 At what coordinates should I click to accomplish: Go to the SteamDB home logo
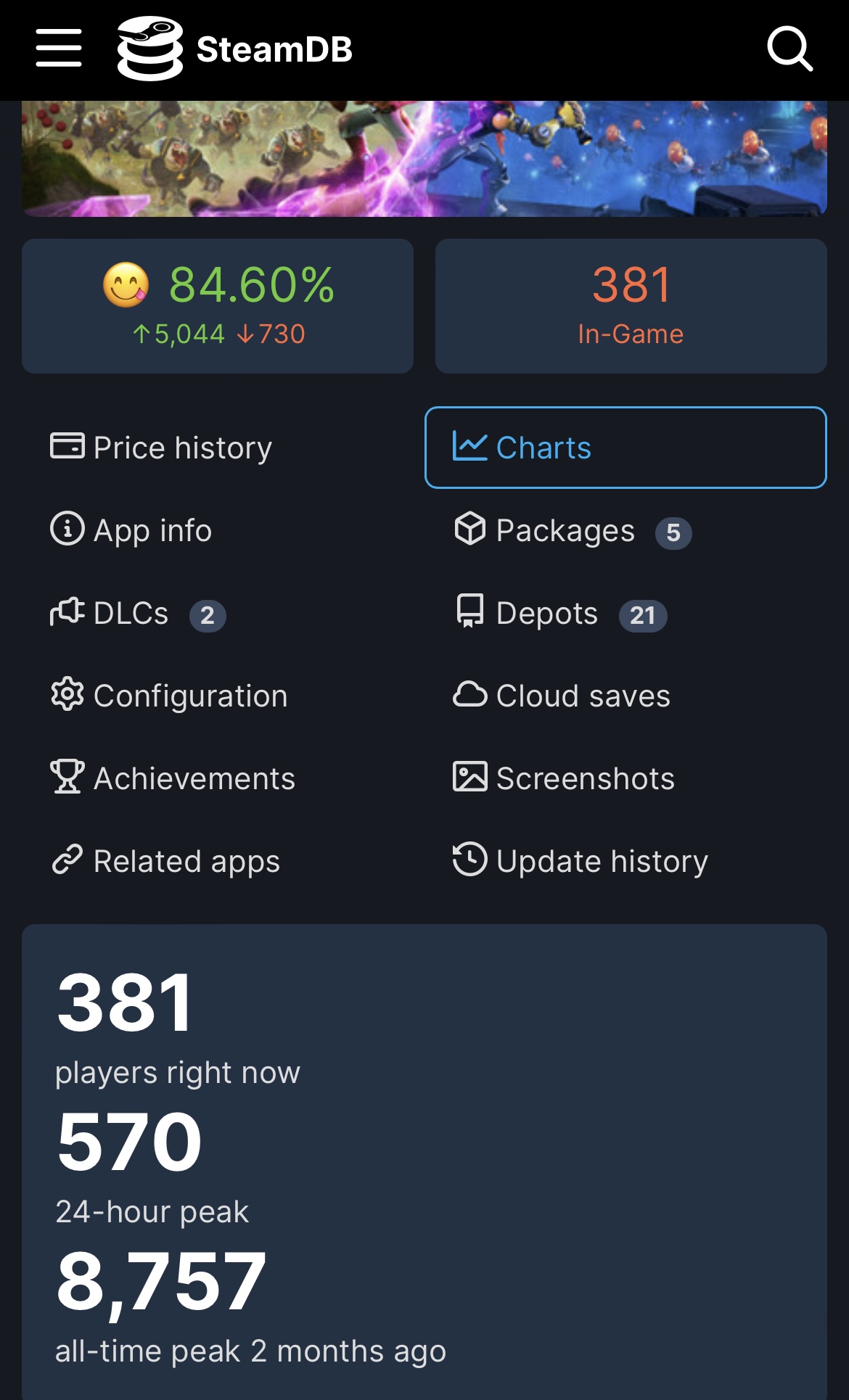coord(234,49)
